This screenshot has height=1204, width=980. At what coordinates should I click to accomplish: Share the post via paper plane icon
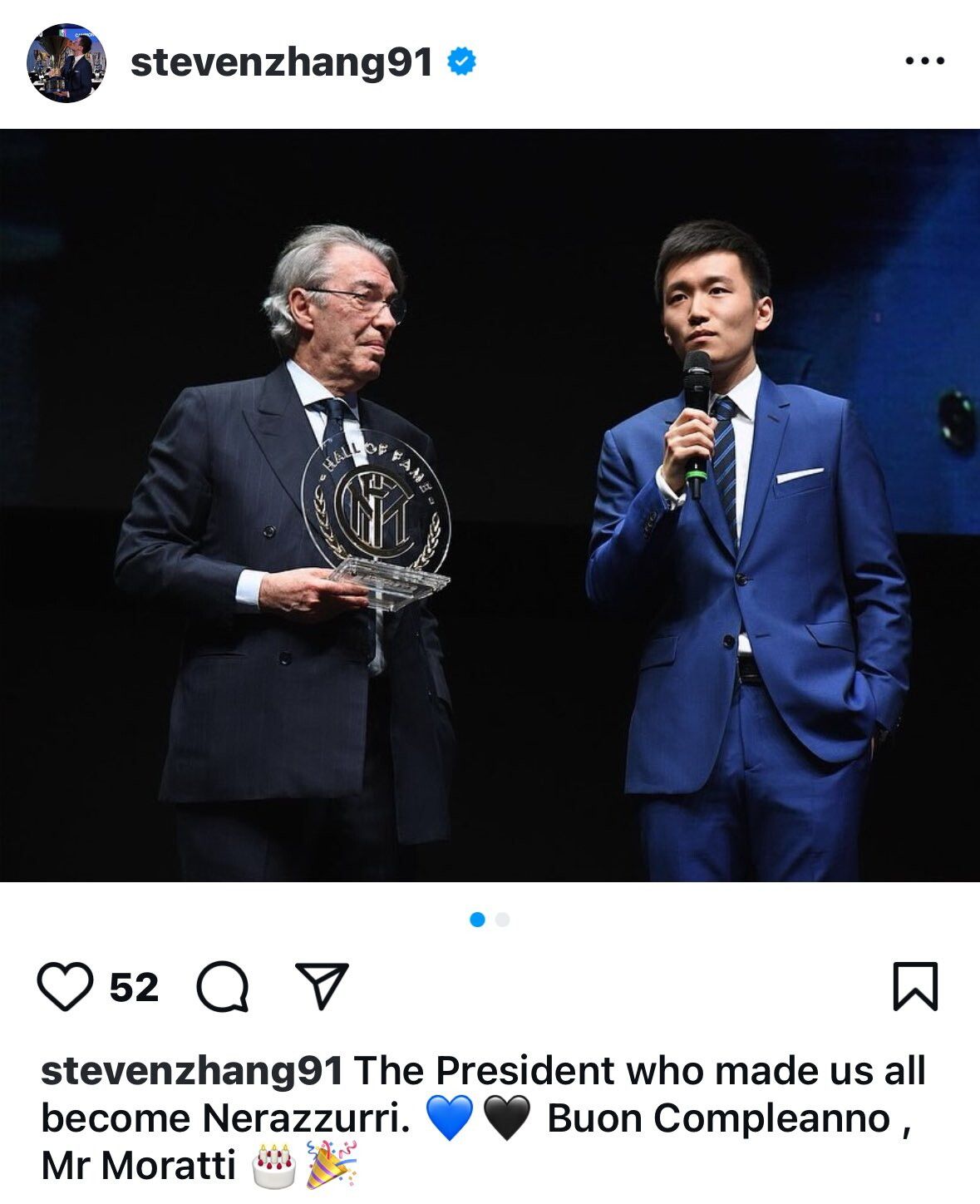pos(322,985)
